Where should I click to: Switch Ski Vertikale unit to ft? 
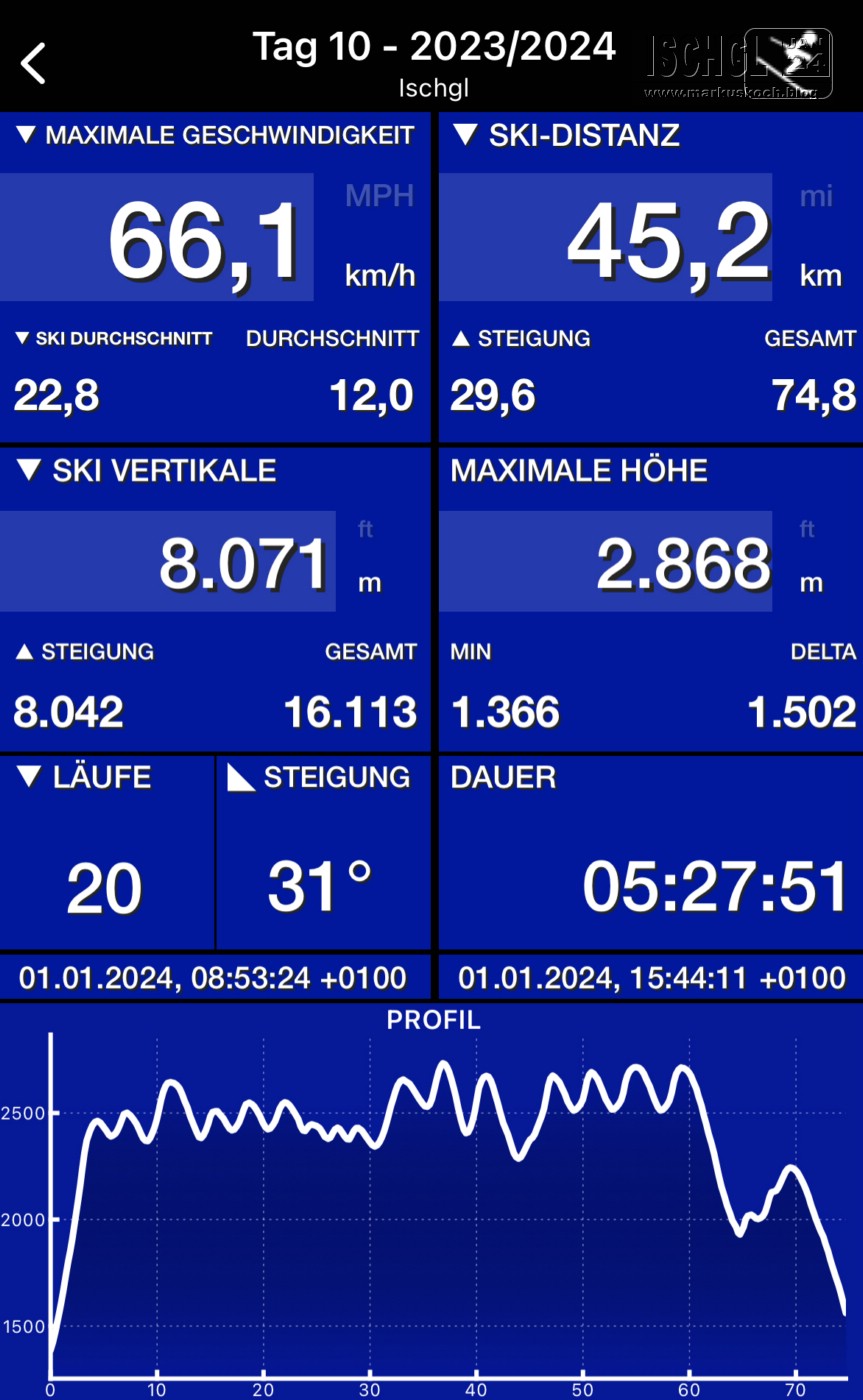(x=366, y=529)
